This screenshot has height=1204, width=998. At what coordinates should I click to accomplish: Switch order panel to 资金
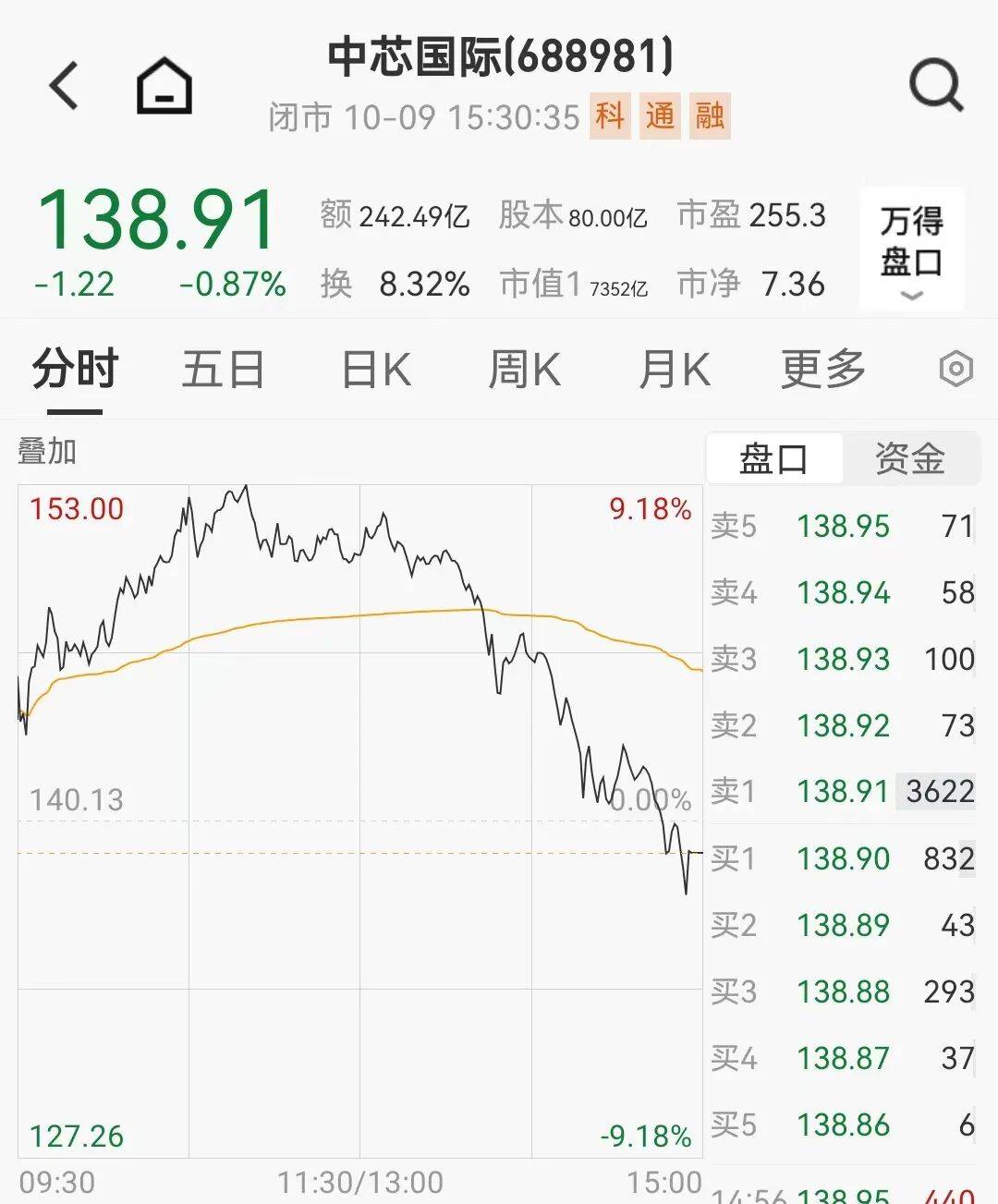pyautogui.click(x=909, y=458)
